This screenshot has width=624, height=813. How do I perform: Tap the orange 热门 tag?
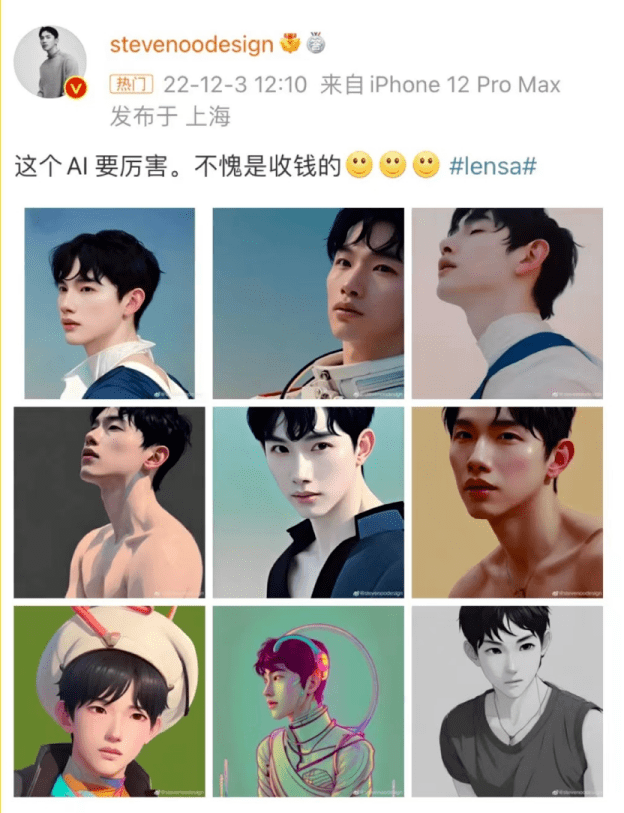(x=131, y=84)
